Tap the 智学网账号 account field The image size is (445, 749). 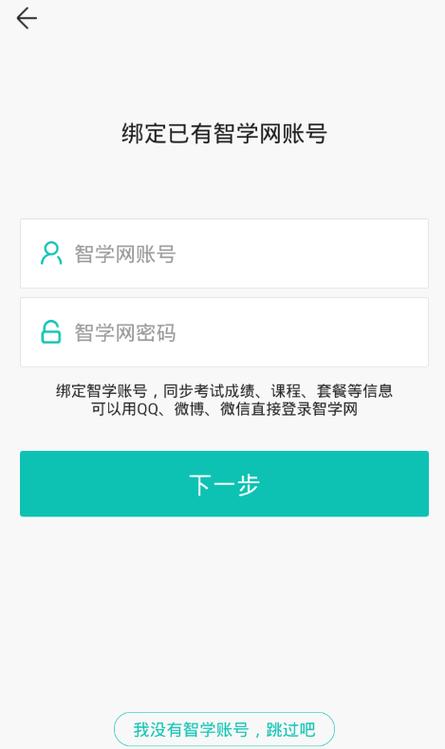click(x=224, y=254)
